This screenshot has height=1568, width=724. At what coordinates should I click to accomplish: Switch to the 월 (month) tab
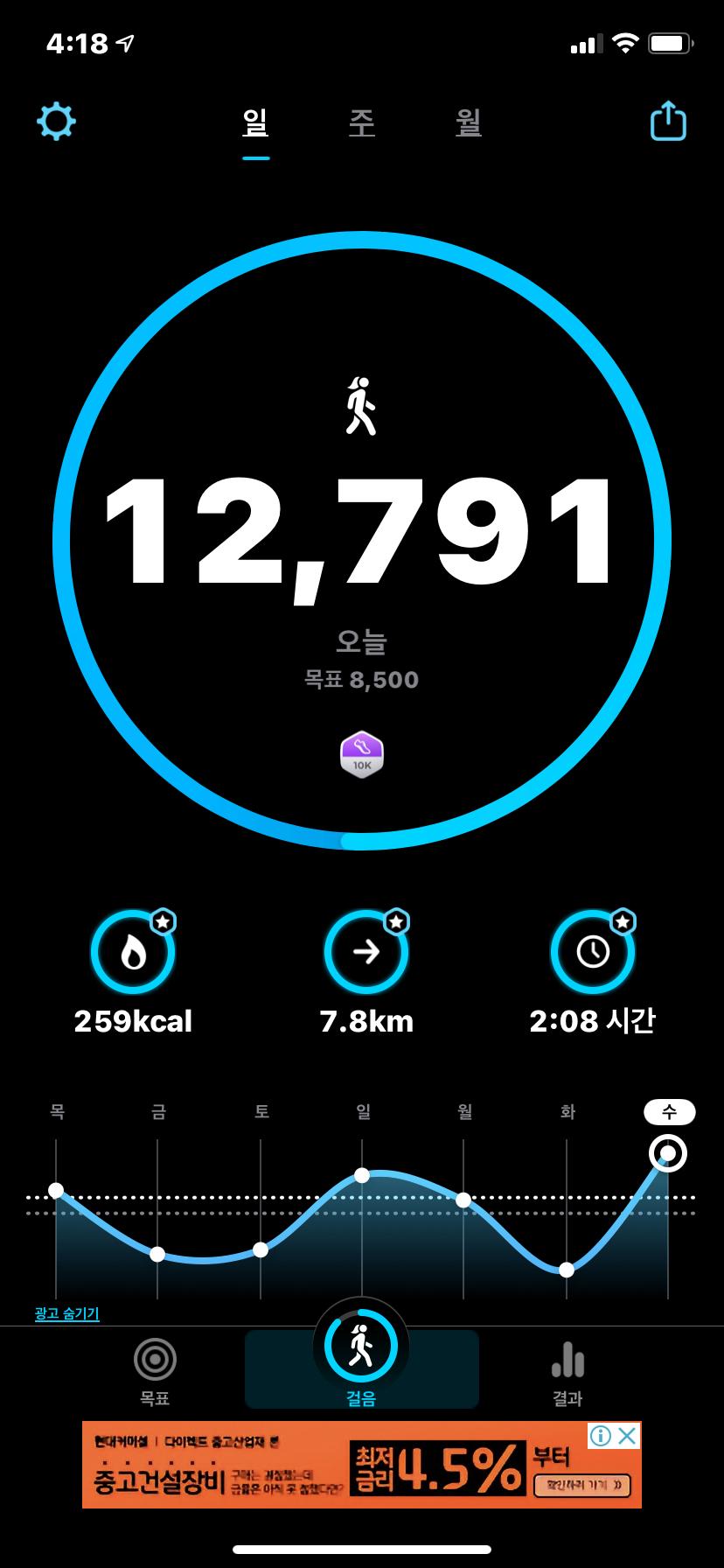click(x=469, y=122)
